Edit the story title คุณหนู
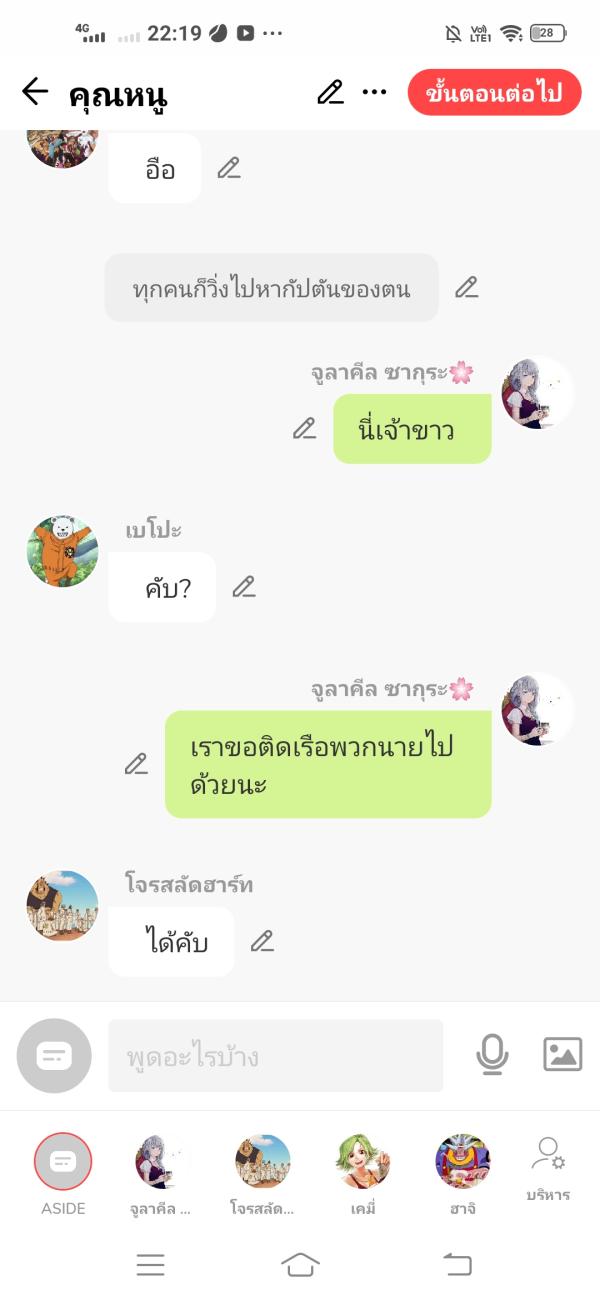Viewport: 600px width, 1300px height. coord(330,93)
